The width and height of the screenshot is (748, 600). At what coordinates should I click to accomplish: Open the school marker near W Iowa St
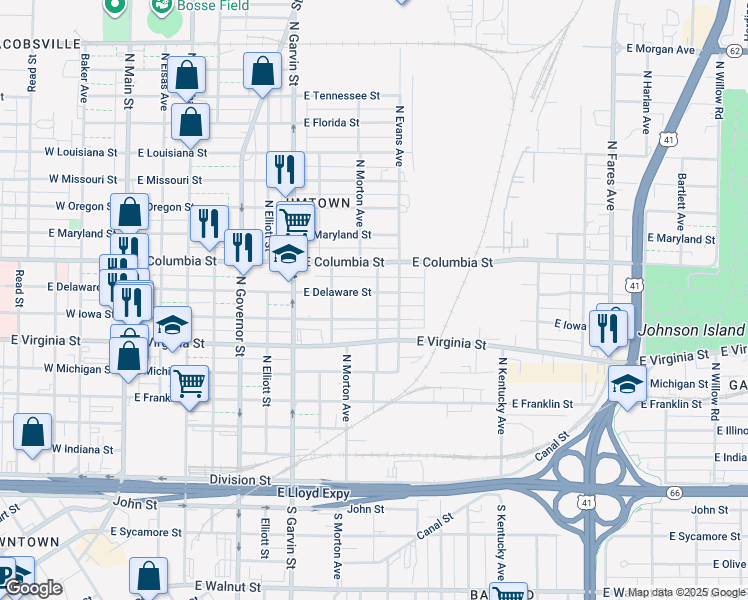(172, 326)
